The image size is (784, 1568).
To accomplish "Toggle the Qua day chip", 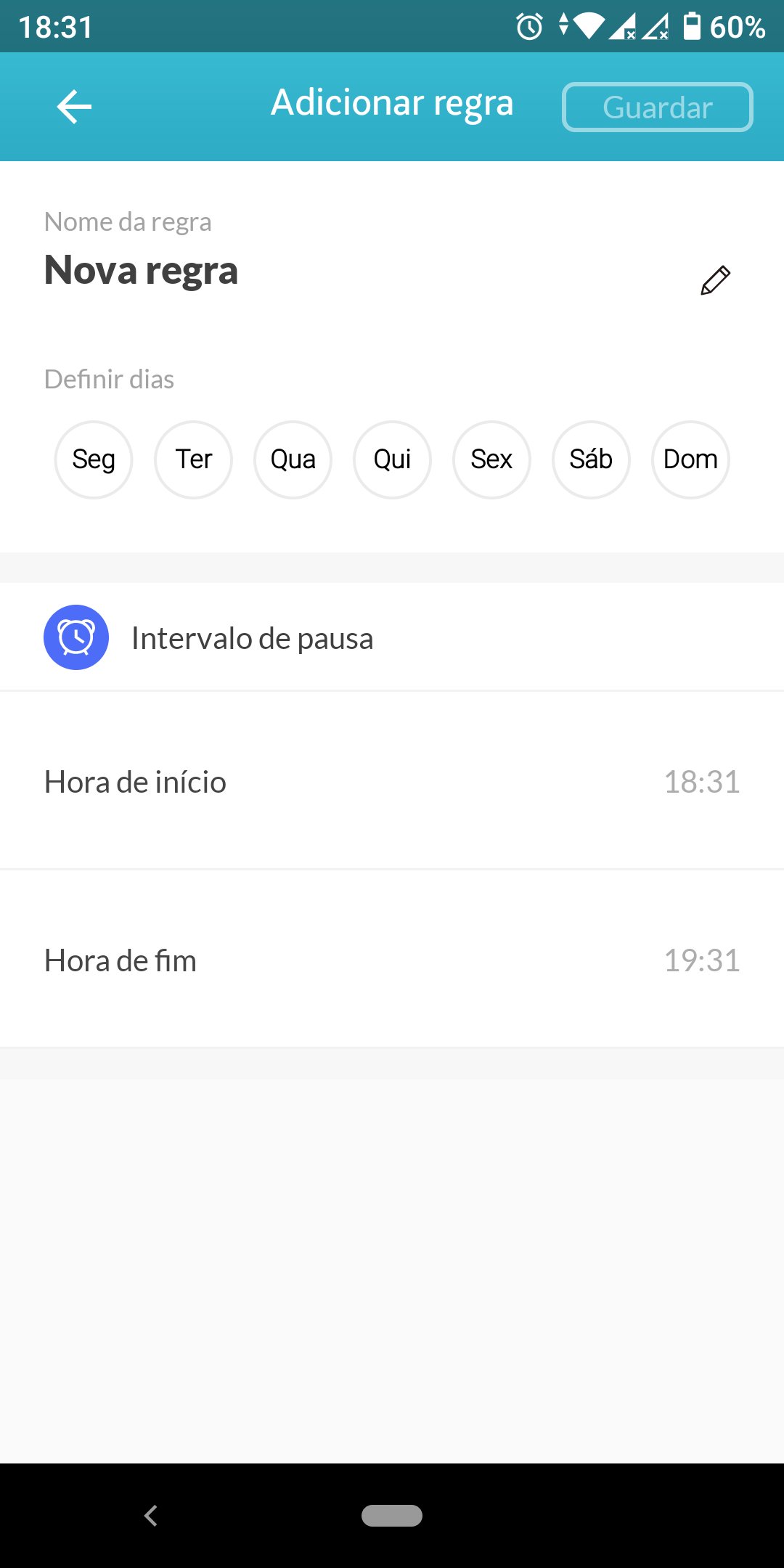I will pyautogui.click(x=293, y=460).
